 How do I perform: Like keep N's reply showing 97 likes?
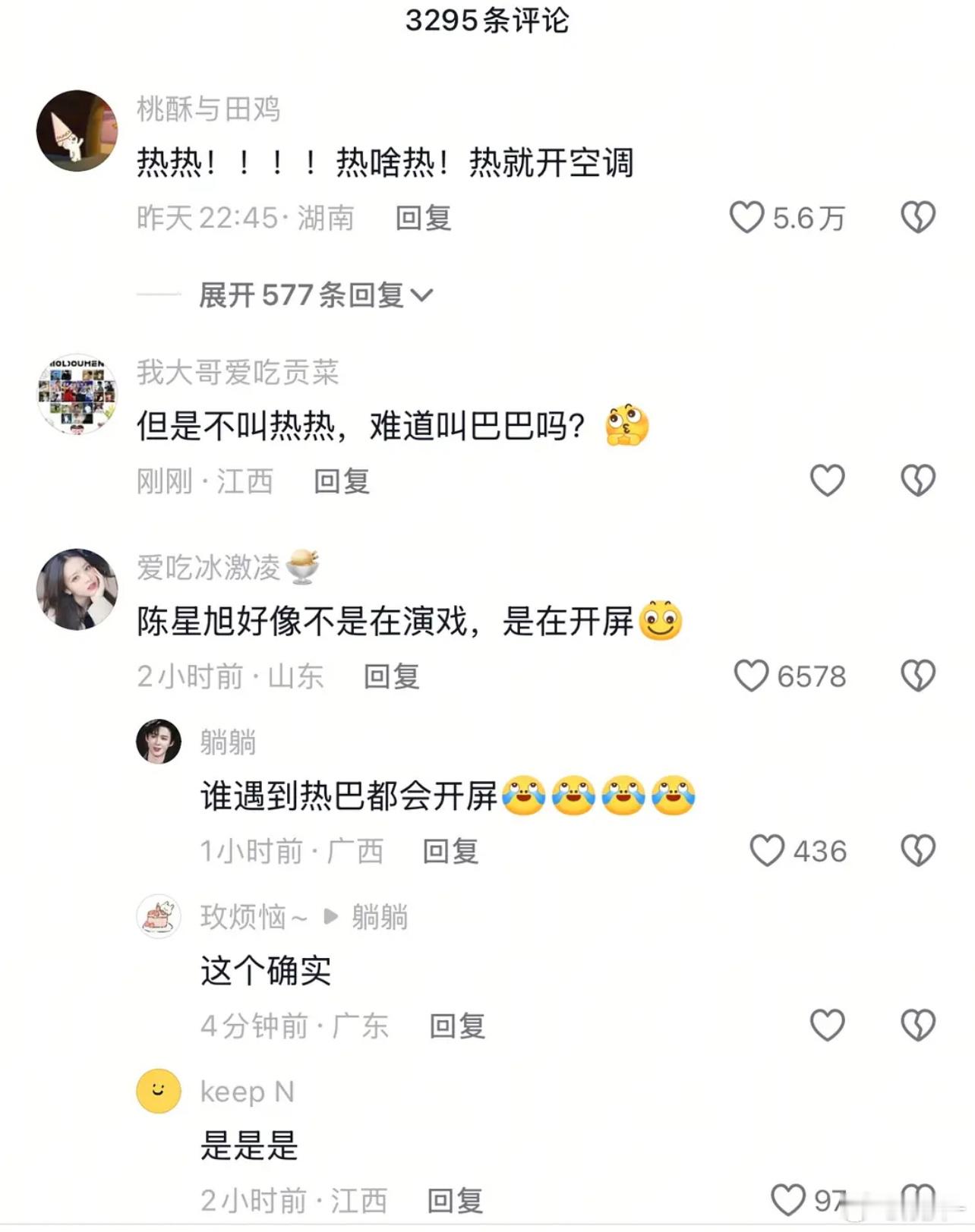[x=790, y=1199]
